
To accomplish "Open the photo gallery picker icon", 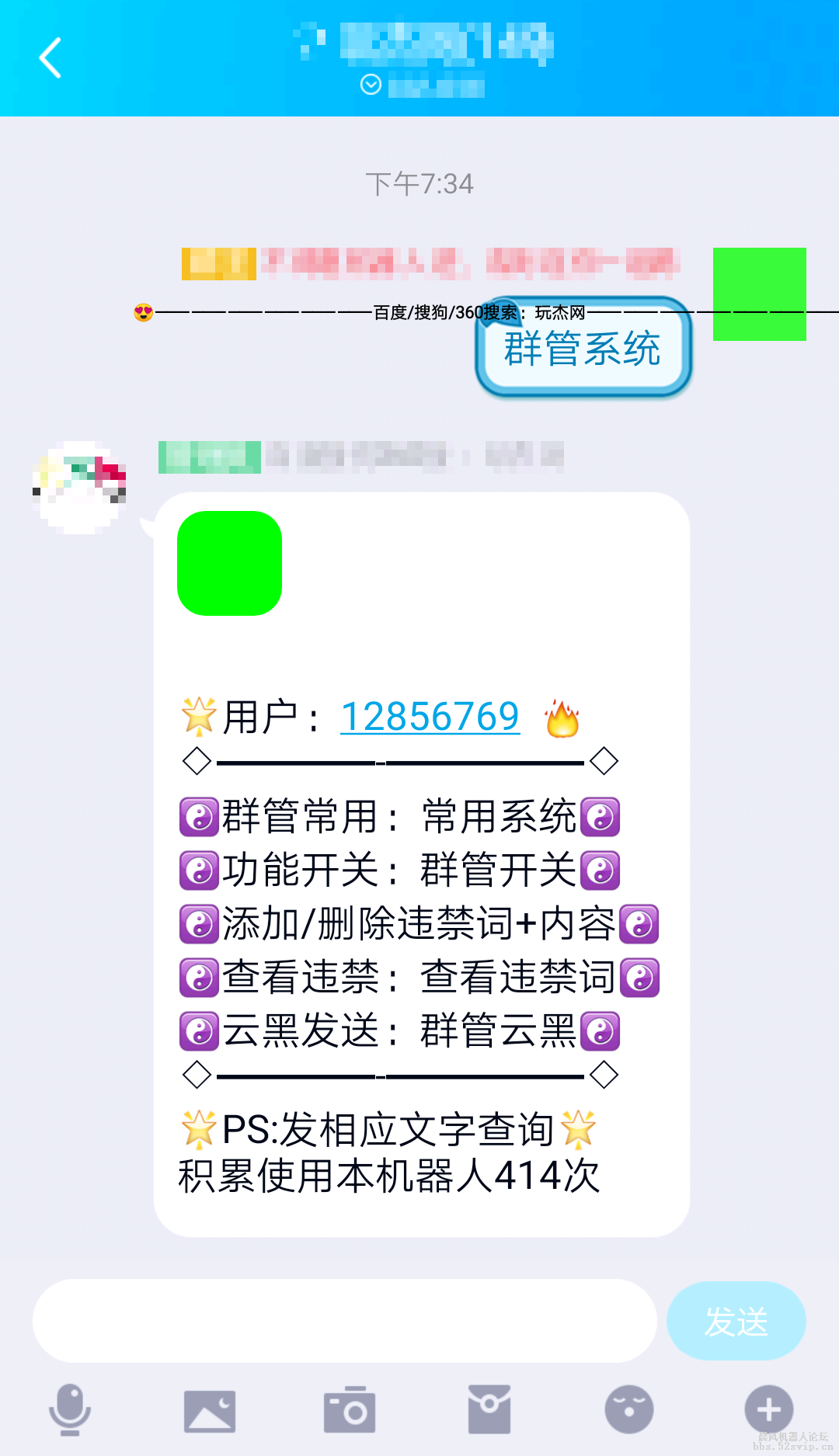I will tap(208, 1409).
